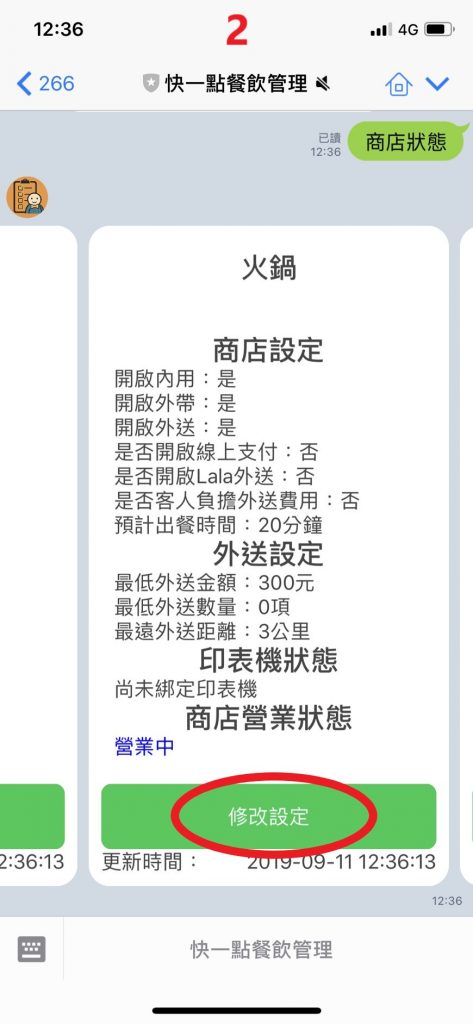Open the bot's profile avatar

click(27, 197)
